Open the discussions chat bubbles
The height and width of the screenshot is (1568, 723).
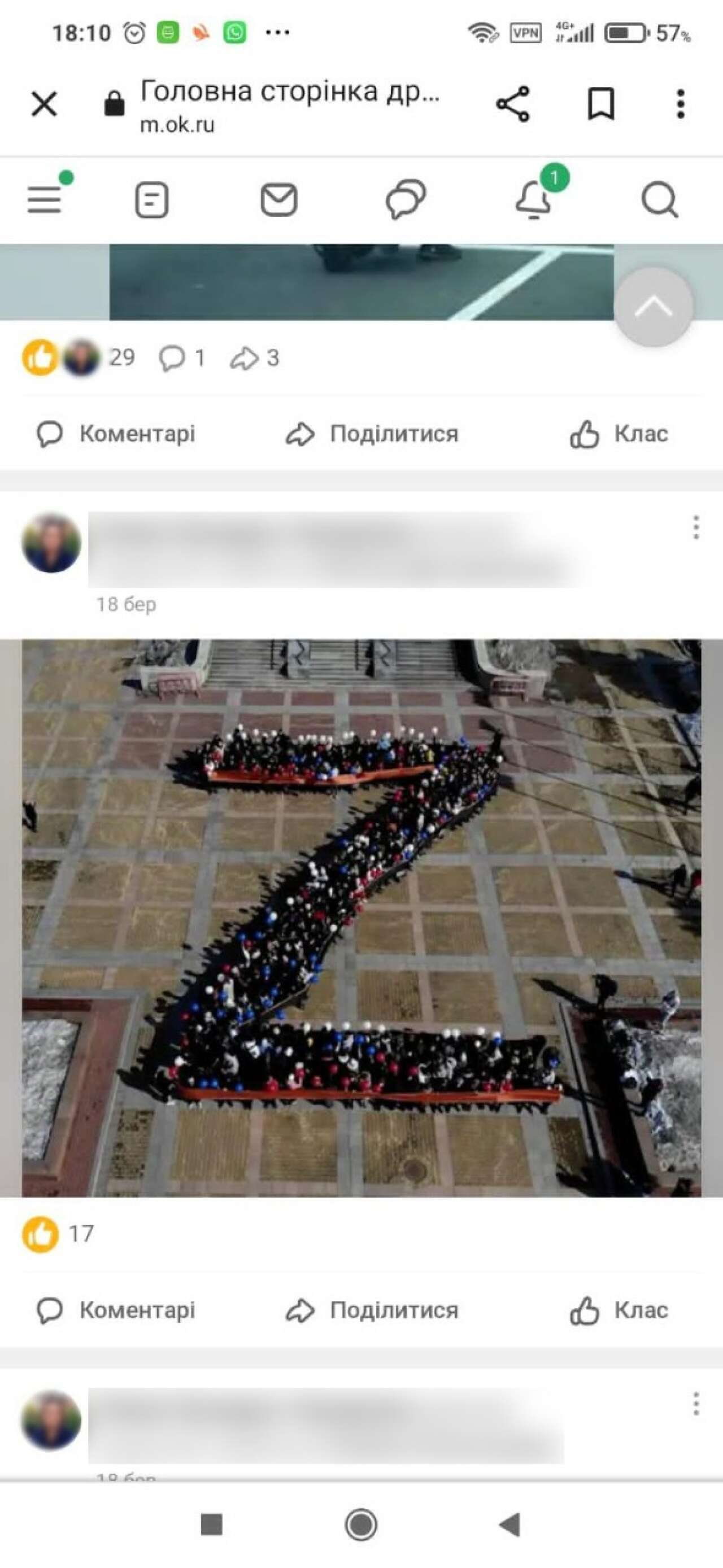click(406, 200)
